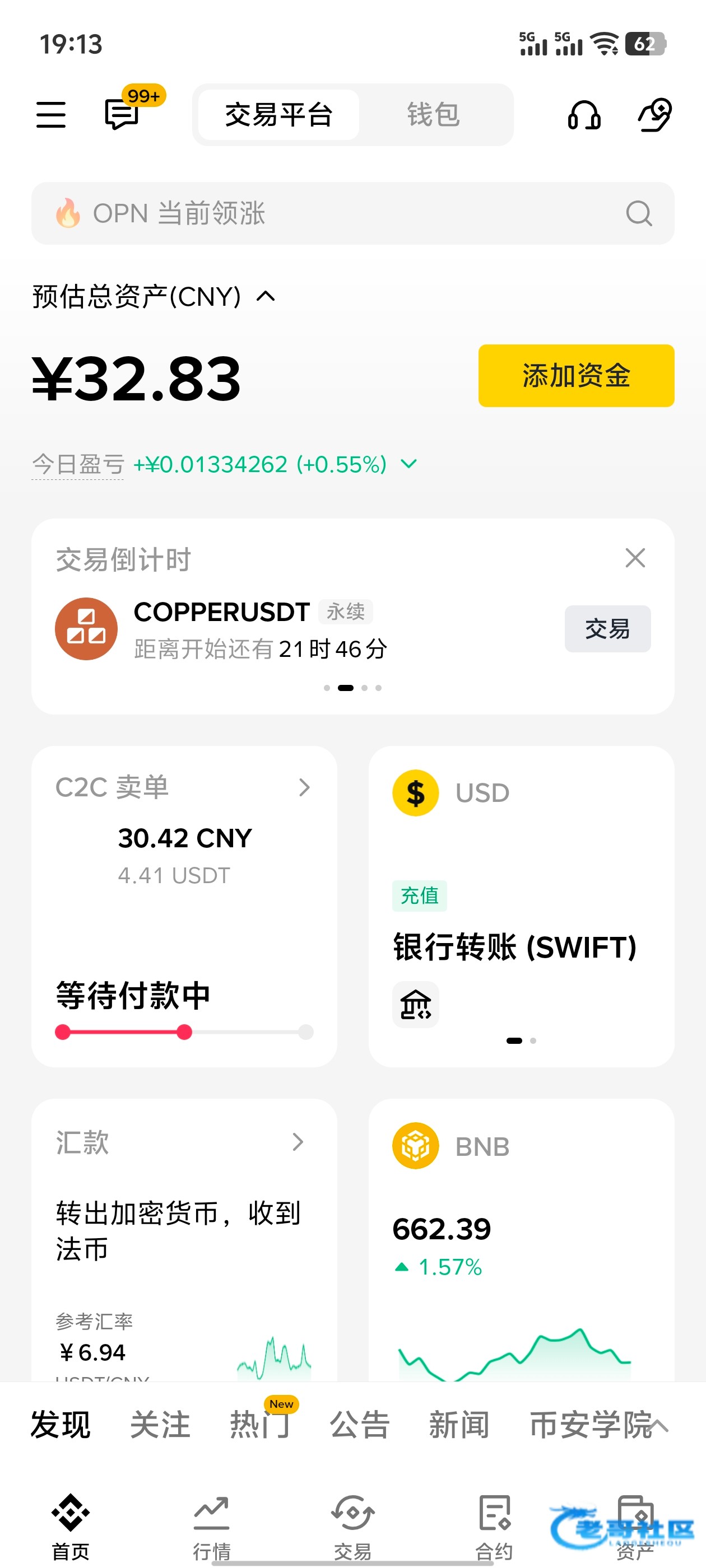Image resolution: width=706 pixels, height=1568 pixels.
Task: Open messages with the 99+ badge
Action: click(122, 114)
